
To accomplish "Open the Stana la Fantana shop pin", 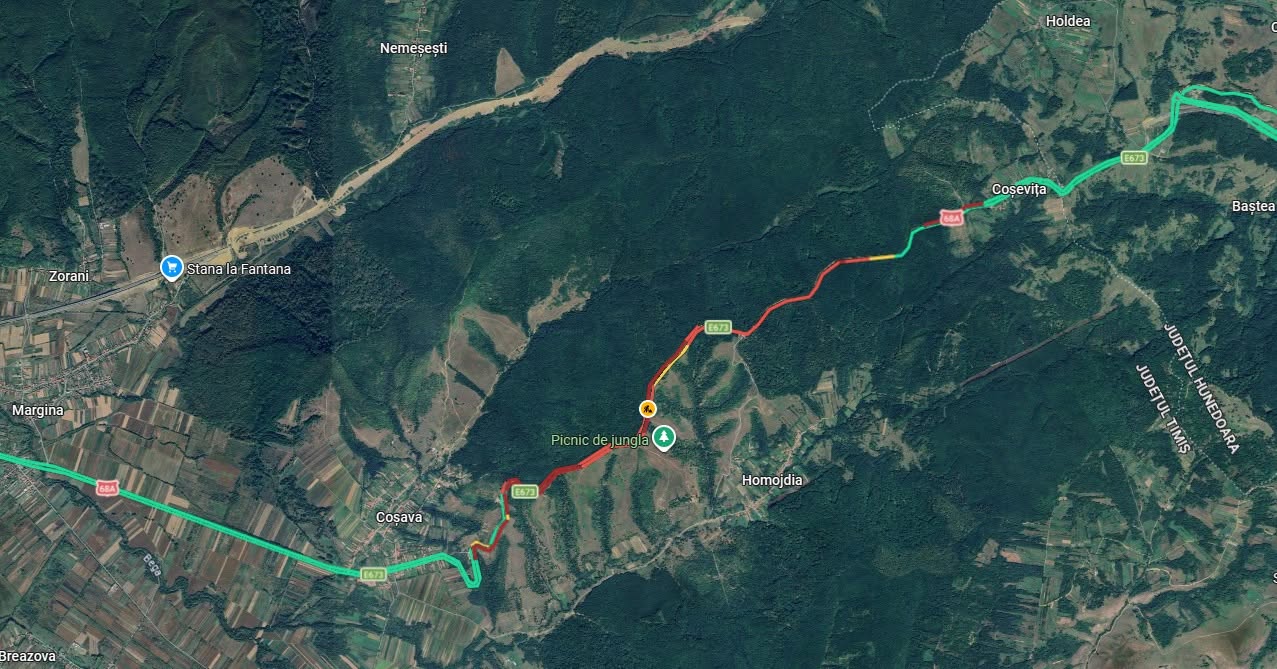I will pyautogui.click(x=172, y=268).
